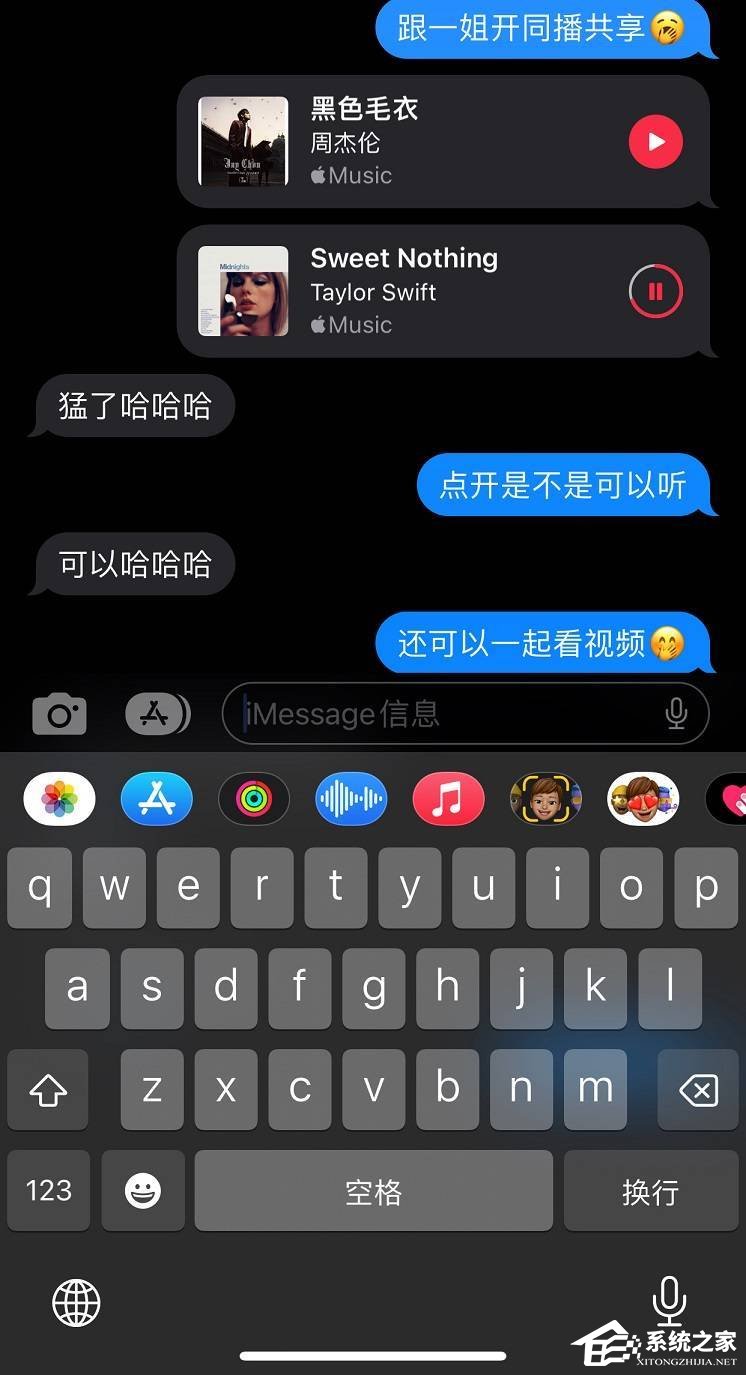This screenshot has height=1375, width=746.
Task: Tap the 换行 return key
Action: pyautogui.click(x=650, y=1190)
